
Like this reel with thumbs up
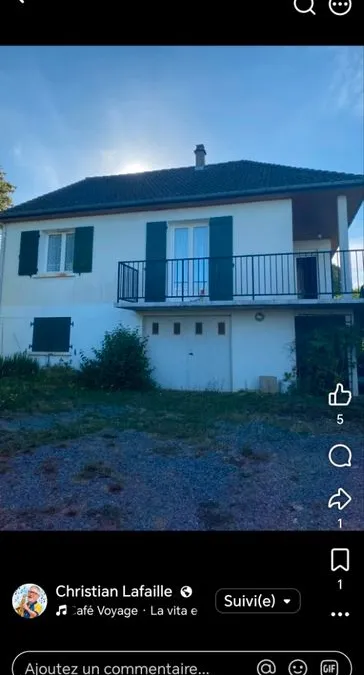click(x=340, y=395)
